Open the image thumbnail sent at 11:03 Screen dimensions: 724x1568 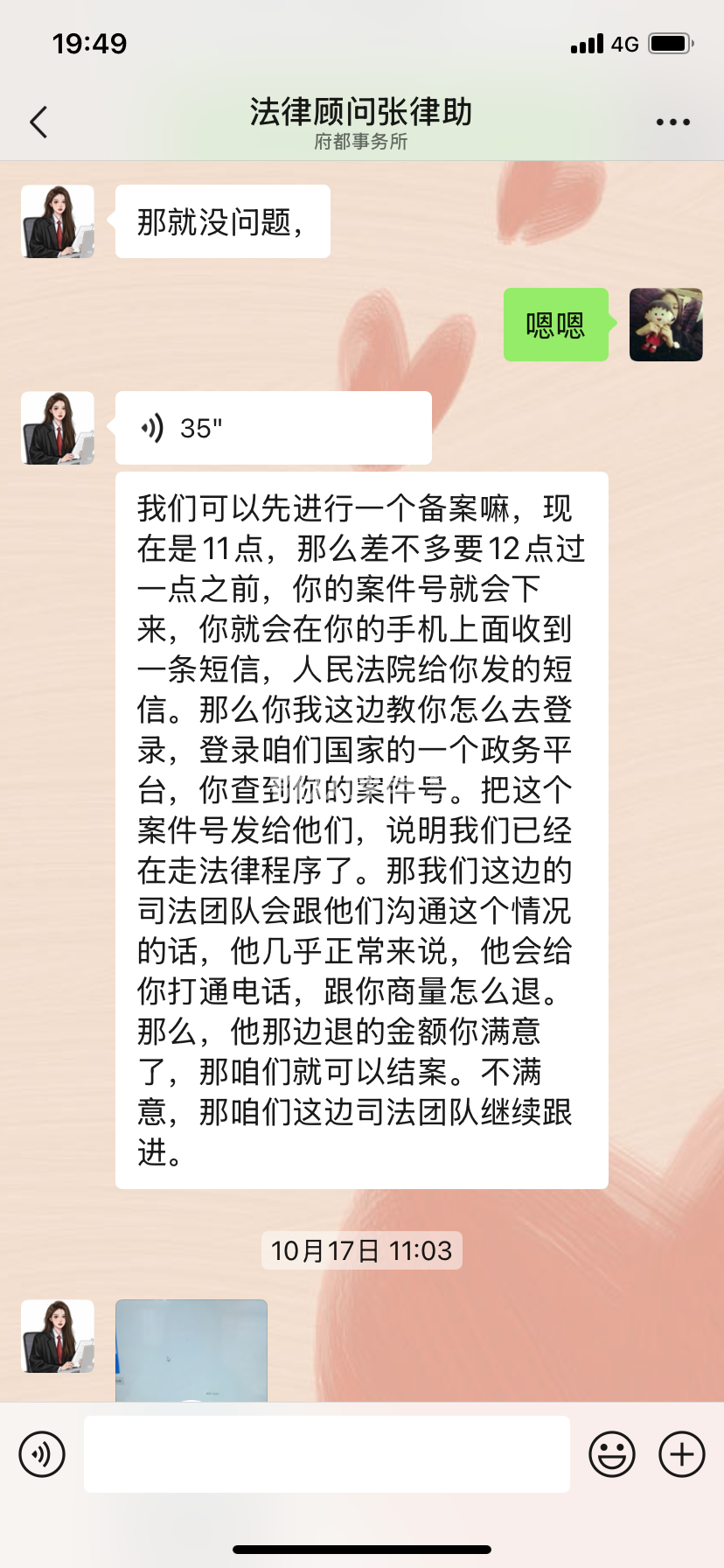[191, 1350]
